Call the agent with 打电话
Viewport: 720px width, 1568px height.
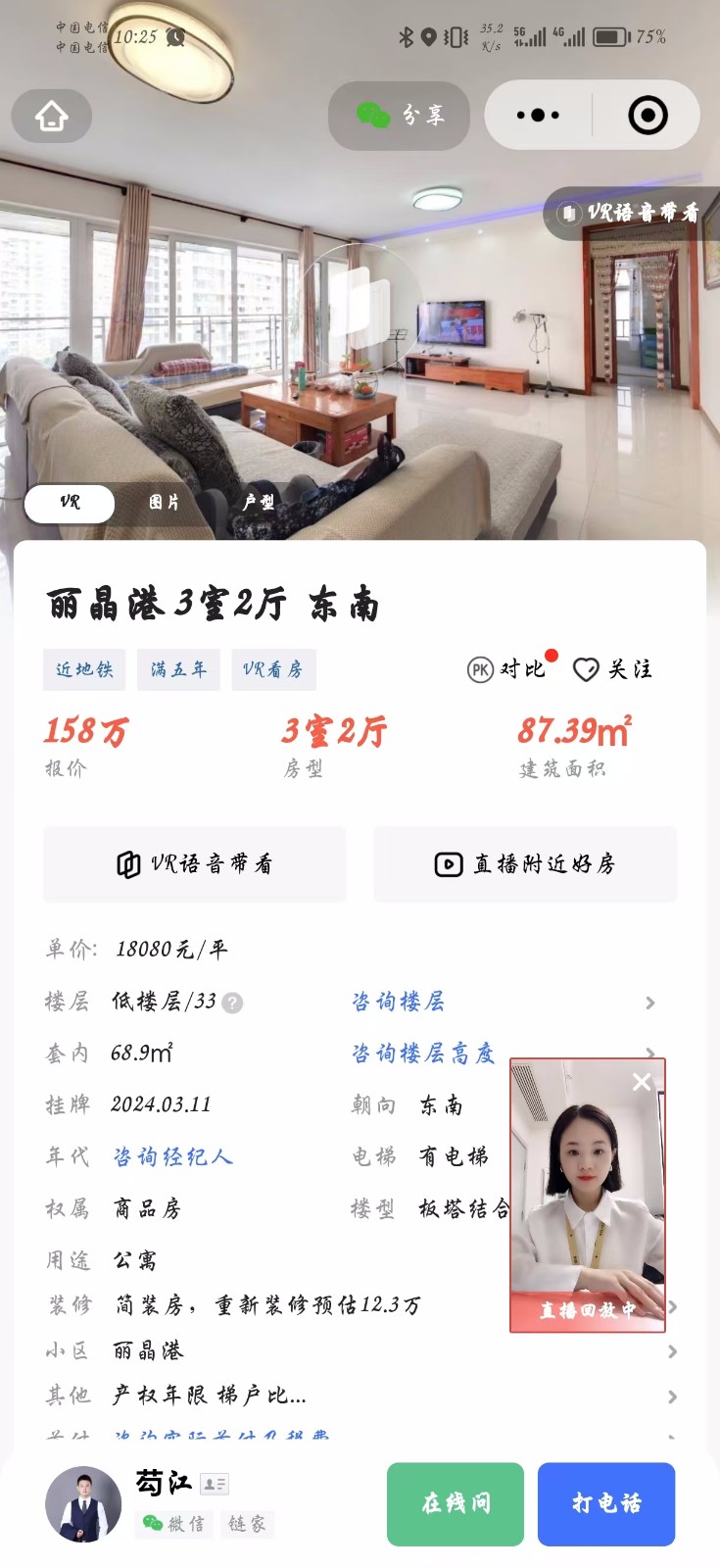click(x=606, y=1503)
